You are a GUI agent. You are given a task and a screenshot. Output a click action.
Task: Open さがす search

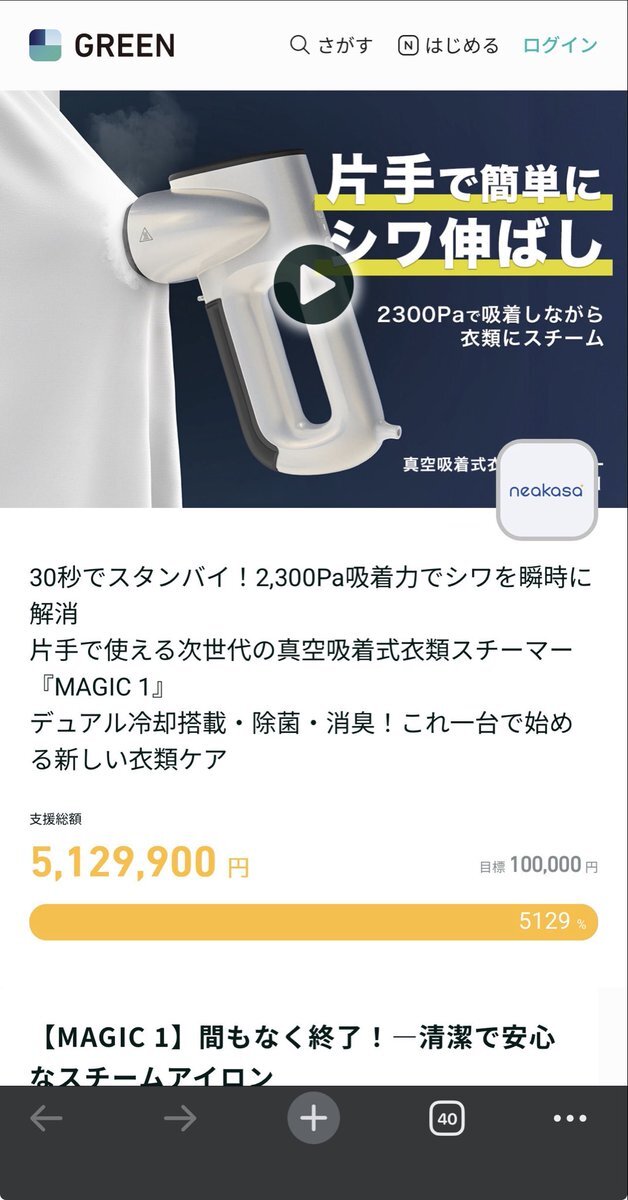pyautogui.click(x=331, y=45)
